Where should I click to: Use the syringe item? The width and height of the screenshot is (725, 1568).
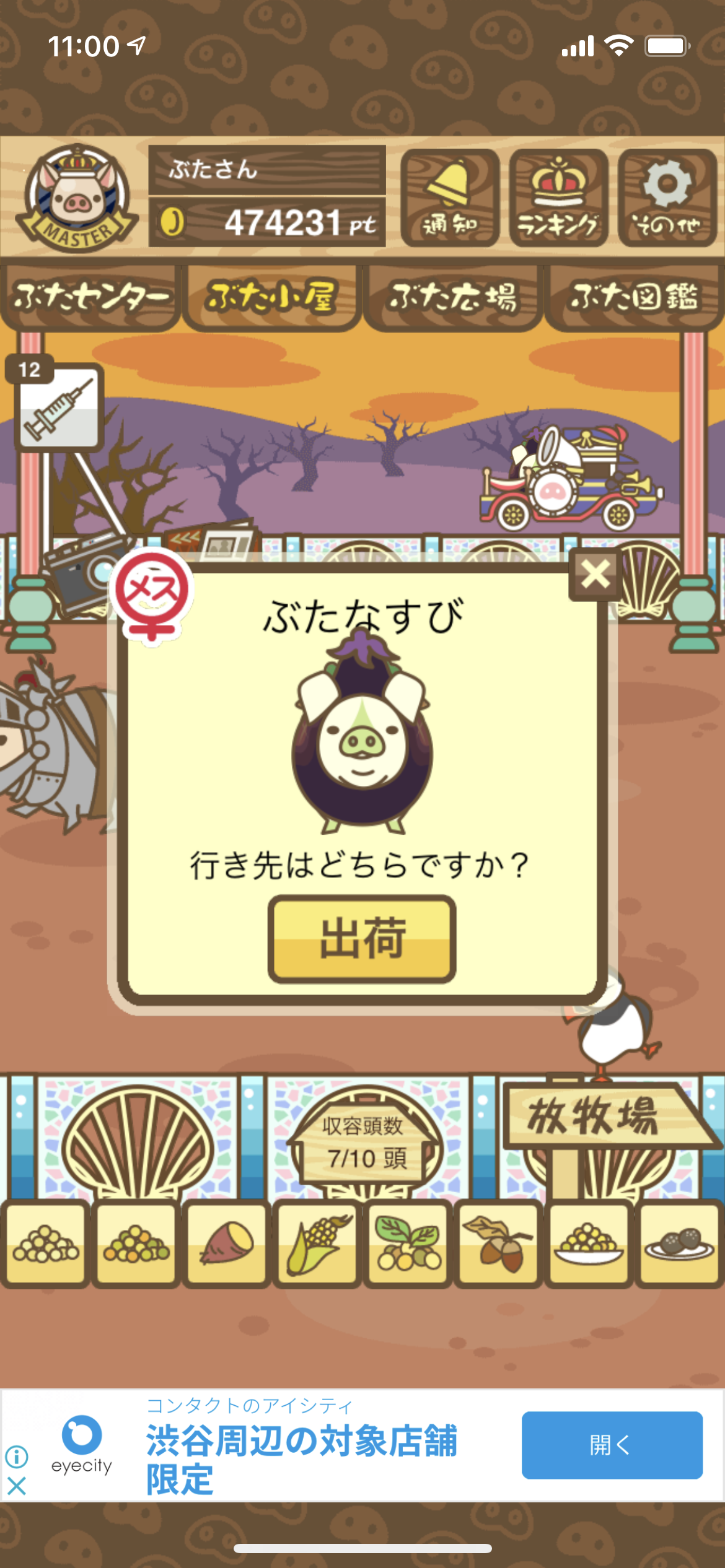(58, 406)
